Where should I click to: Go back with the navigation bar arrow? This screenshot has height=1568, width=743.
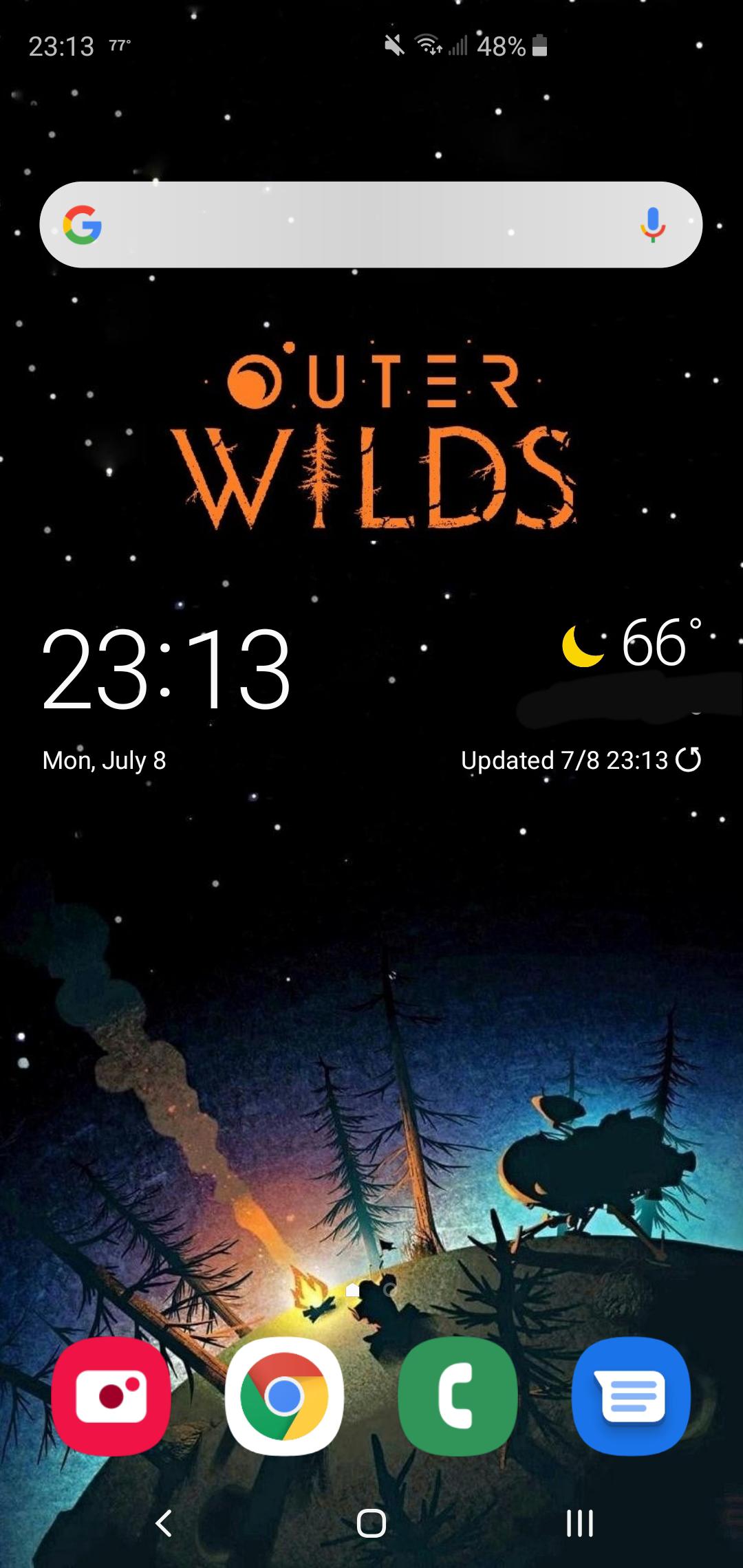164,1523
